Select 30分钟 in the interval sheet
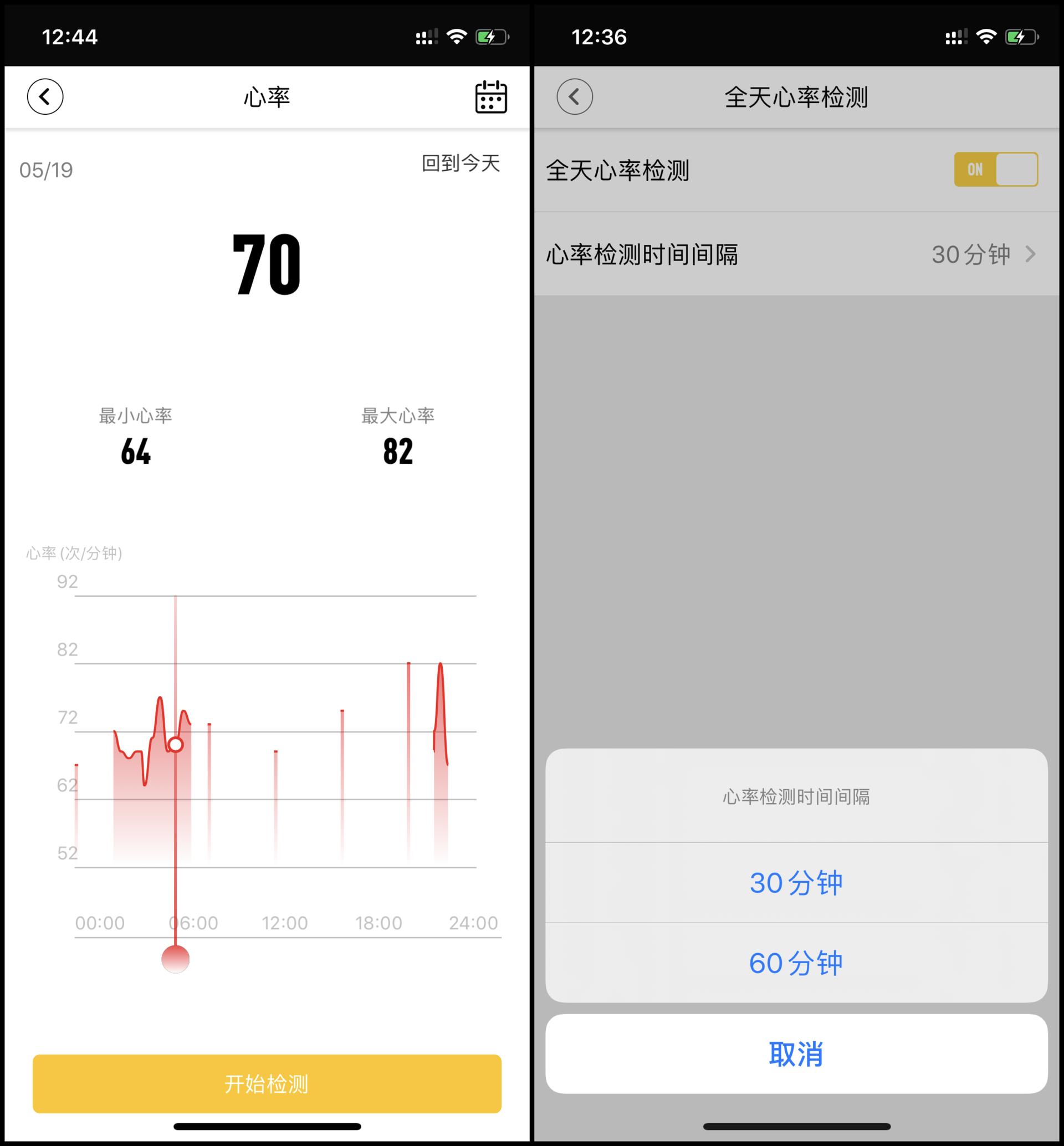Screen dimensions: 1064x1146 coord(797,883)
